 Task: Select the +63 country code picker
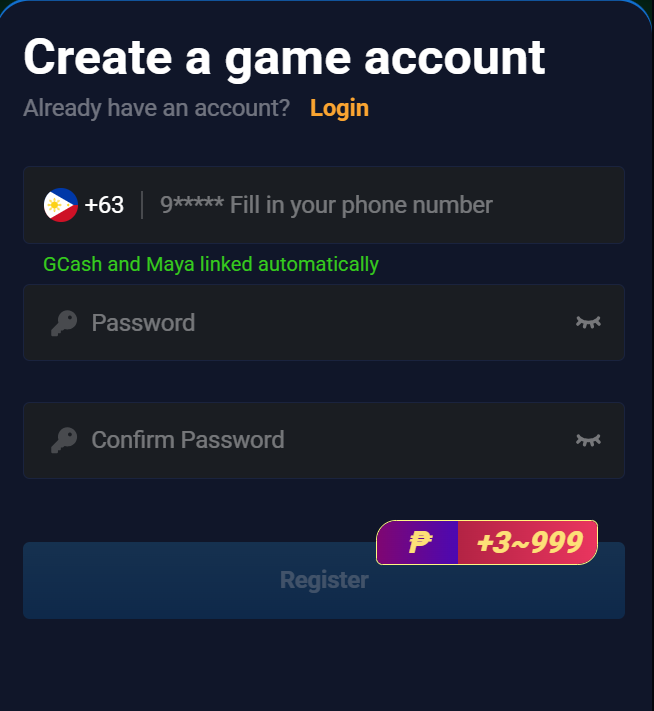[x=85, y=205]
